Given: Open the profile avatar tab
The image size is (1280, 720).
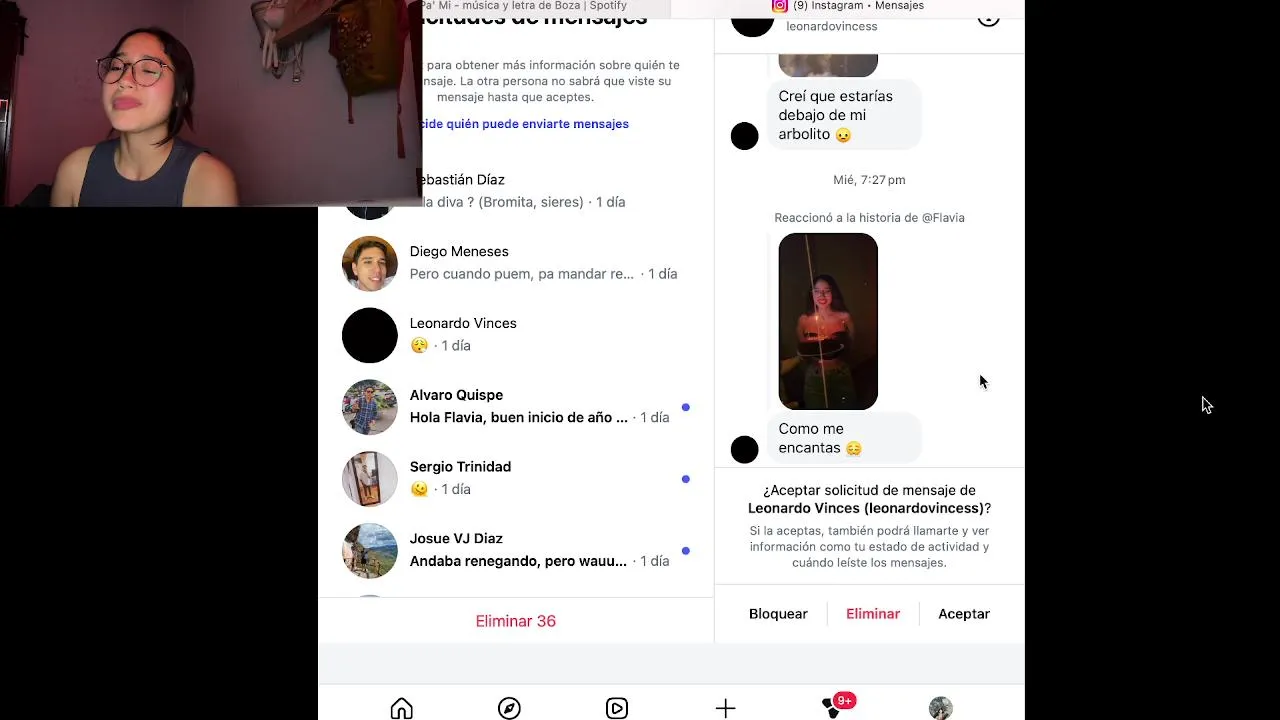Looking at the screenshot, I should point(940,708).
